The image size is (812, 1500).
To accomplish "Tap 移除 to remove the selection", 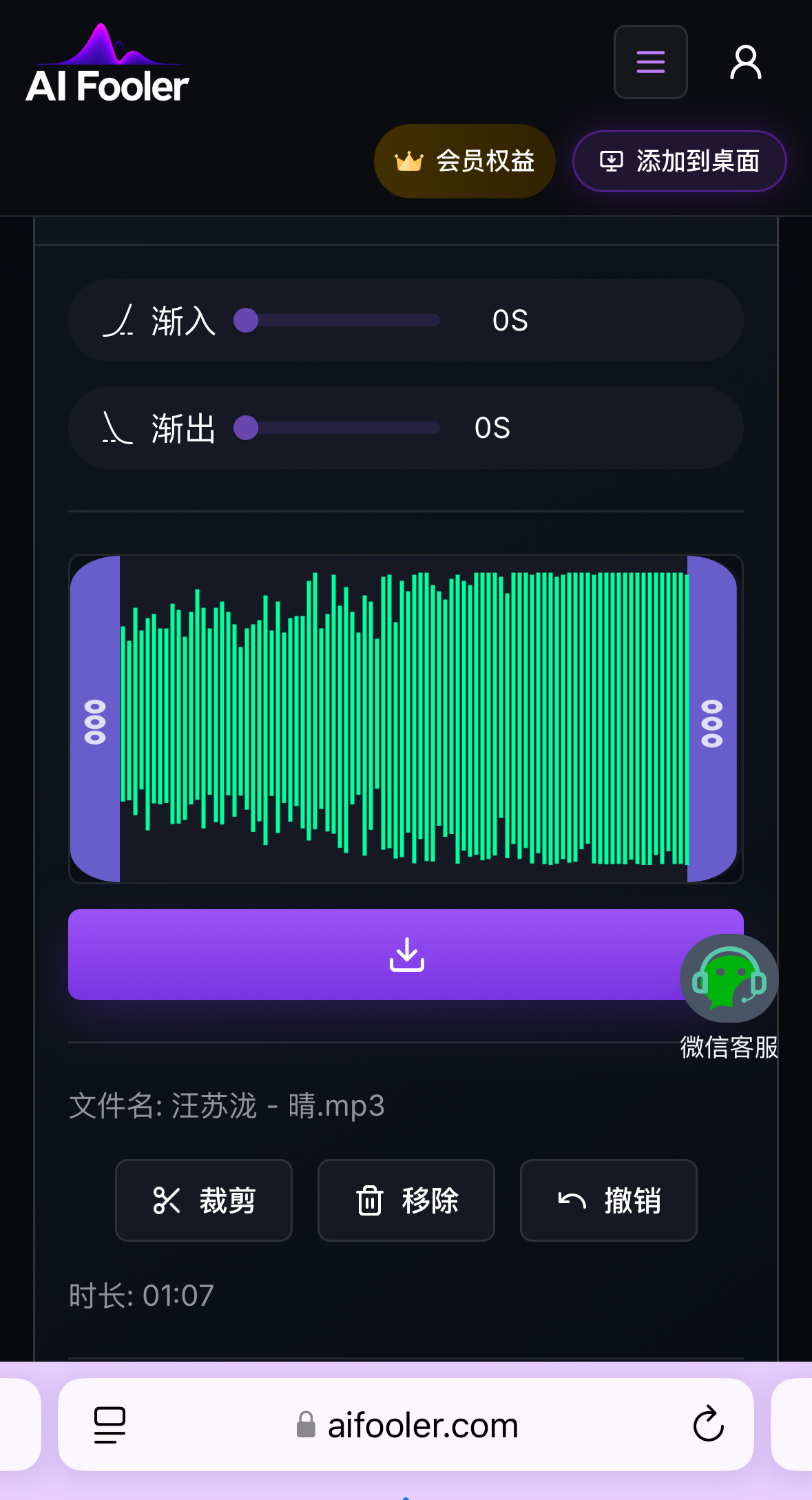I will 406,1200.
